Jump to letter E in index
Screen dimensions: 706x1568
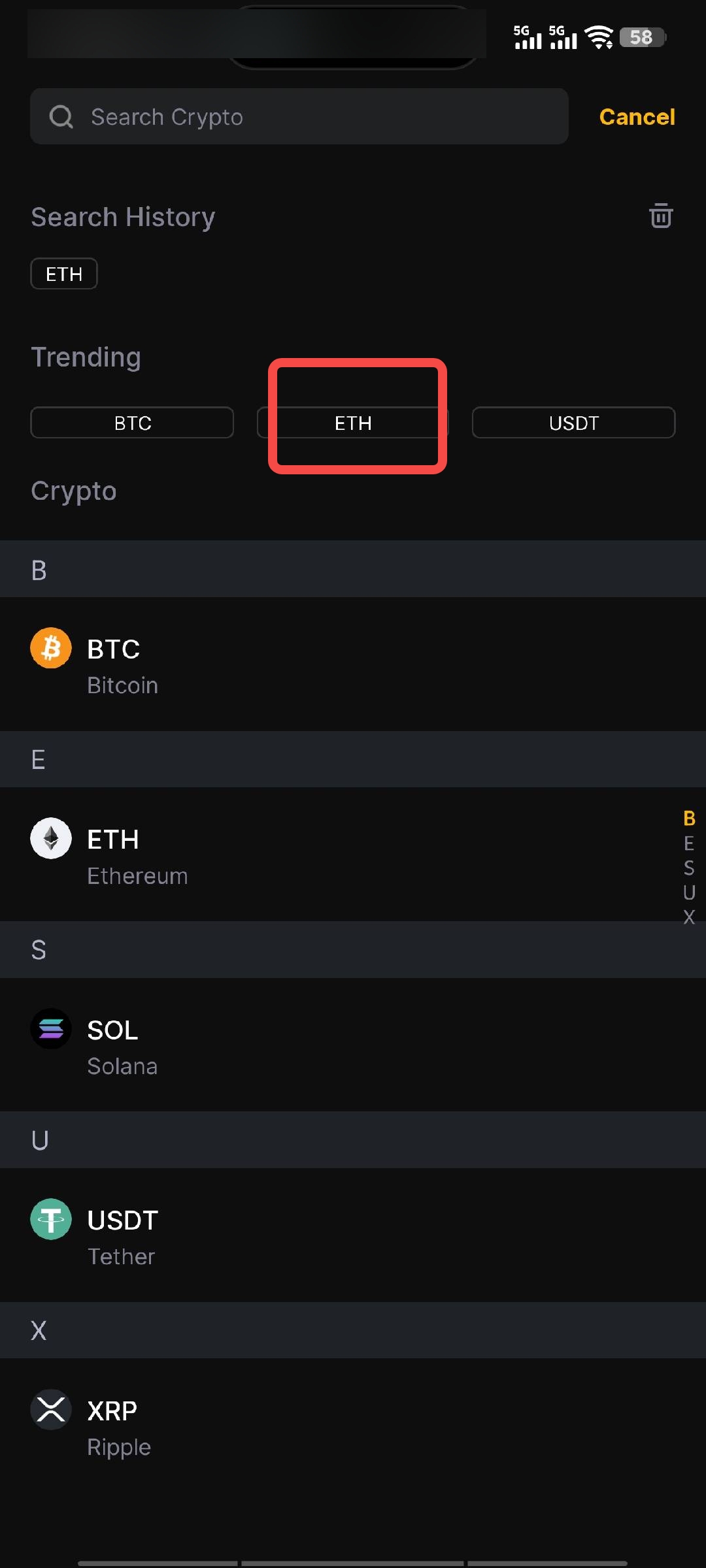coord(689,843)
